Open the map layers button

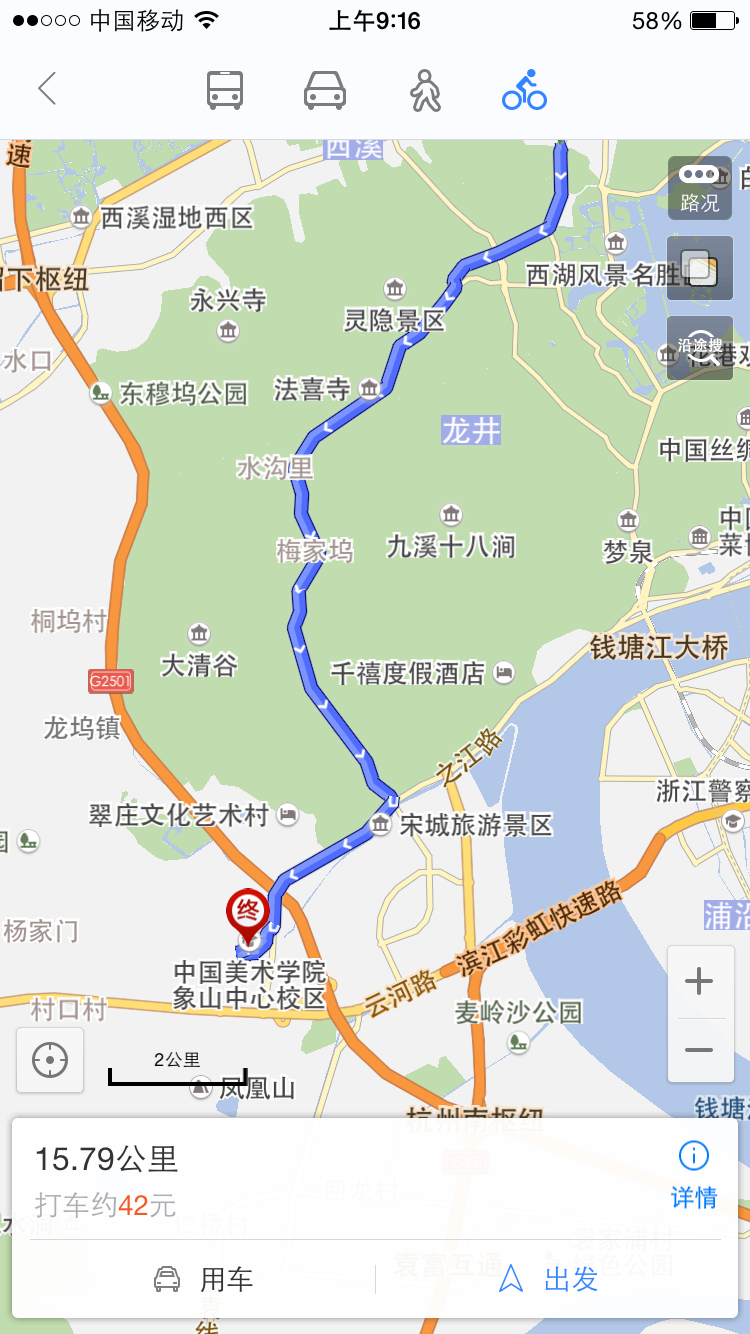tap(699, 268)
